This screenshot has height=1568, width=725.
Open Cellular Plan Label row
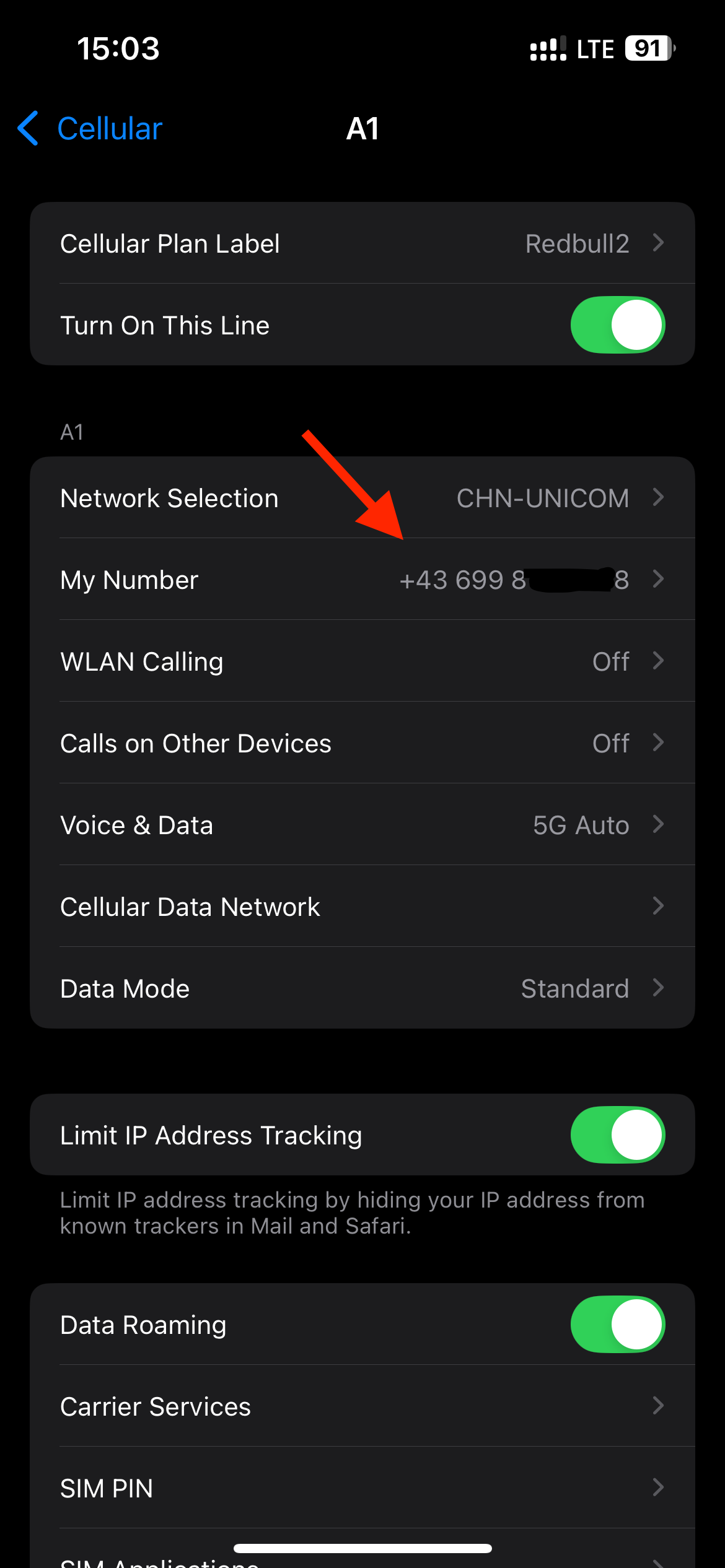click(362, 243)
